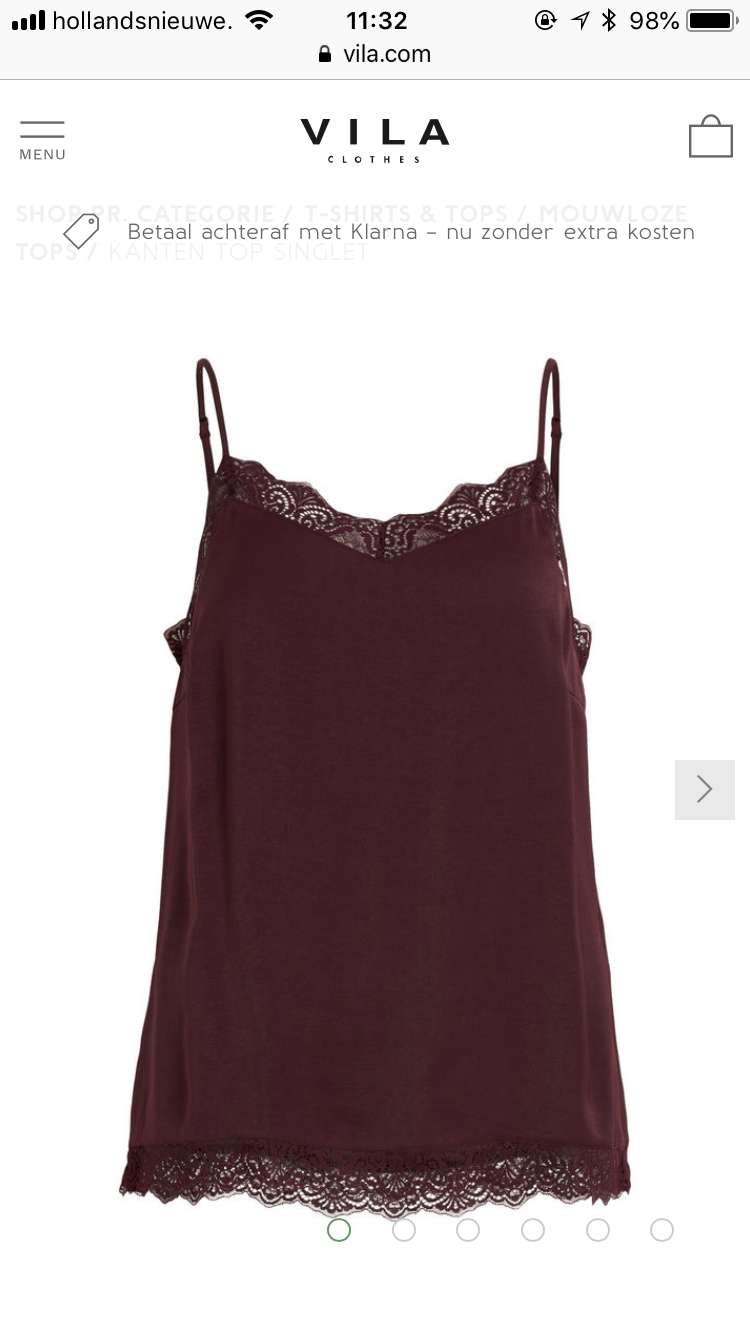Show the next product image arrow
The height and width of the screenshot is (1334, 750).
(705, 790)
